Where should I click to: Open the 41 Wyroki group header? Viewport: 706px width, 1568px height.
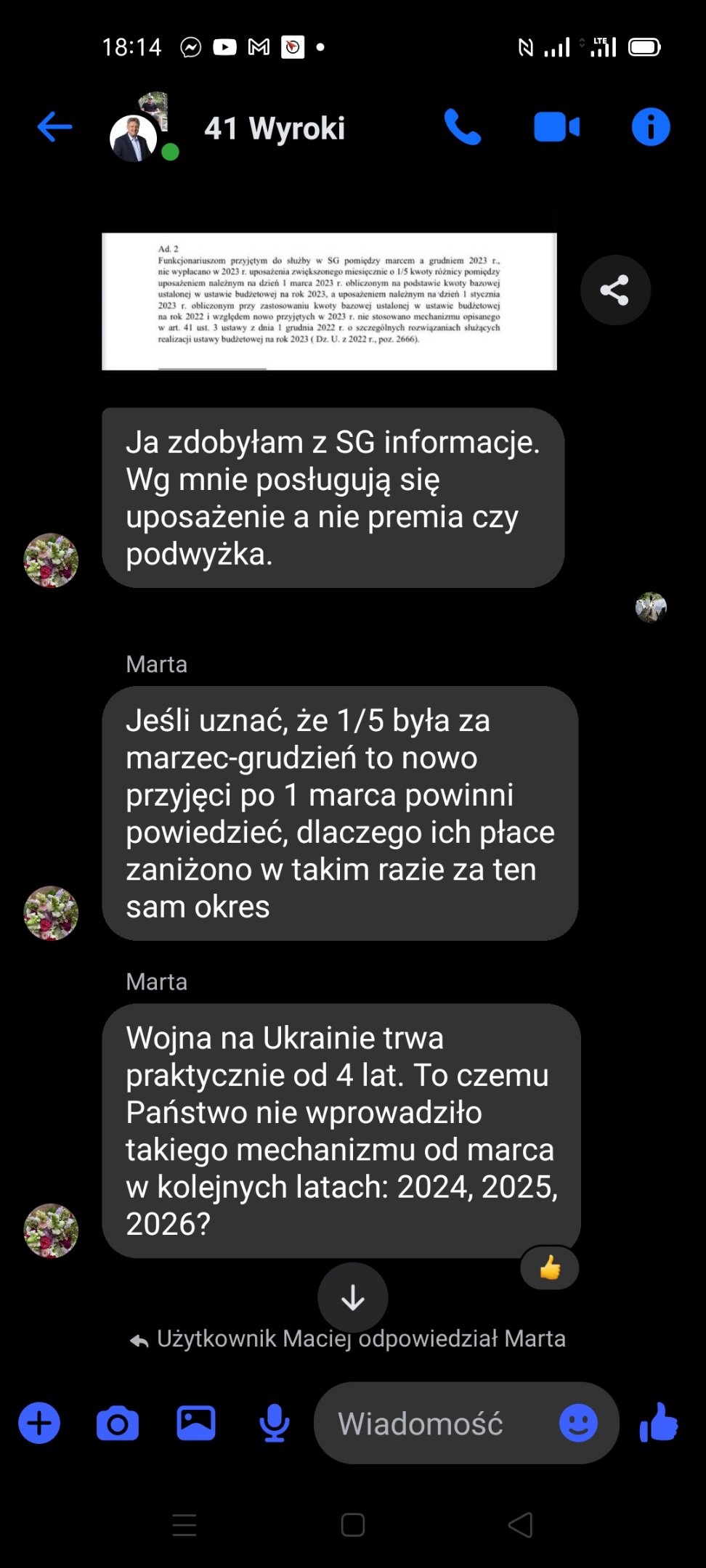tap(274, 128)
